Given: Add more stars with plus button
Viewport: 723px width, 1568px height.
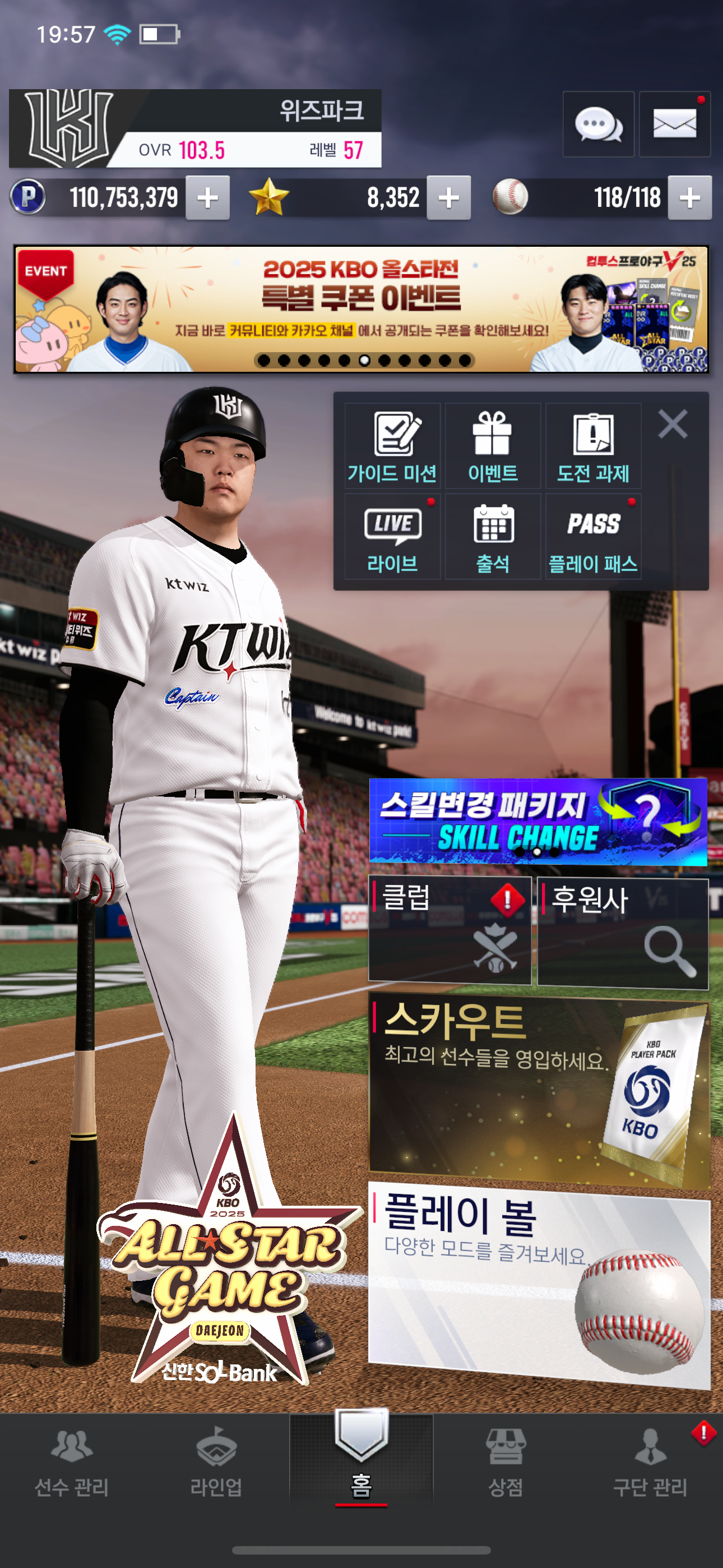Looking at the screenshot, I should pos(448,198).
